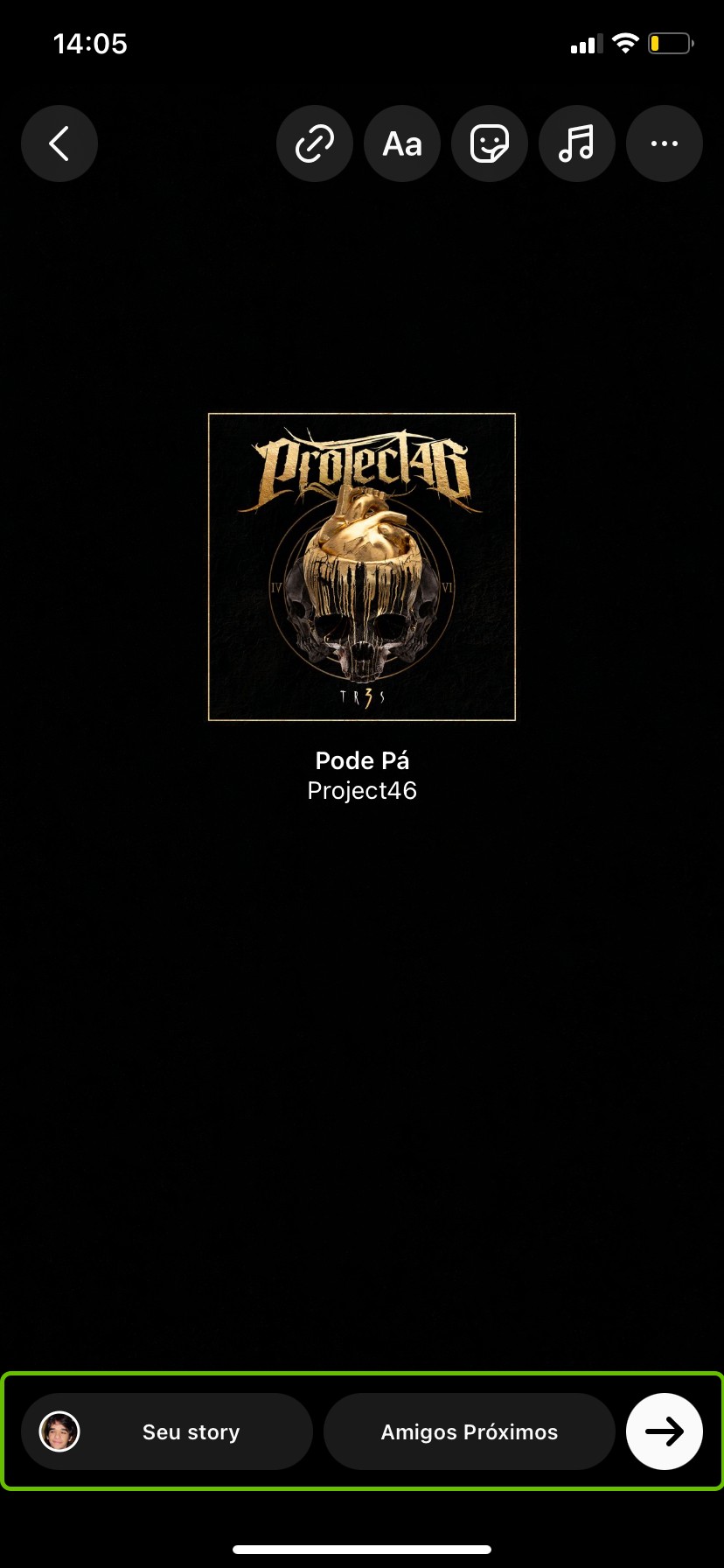The height and width of the screenshot is (1568, 724).
Task: Select the Pode Pá album sticker
Action: click(x=362, y=567)
